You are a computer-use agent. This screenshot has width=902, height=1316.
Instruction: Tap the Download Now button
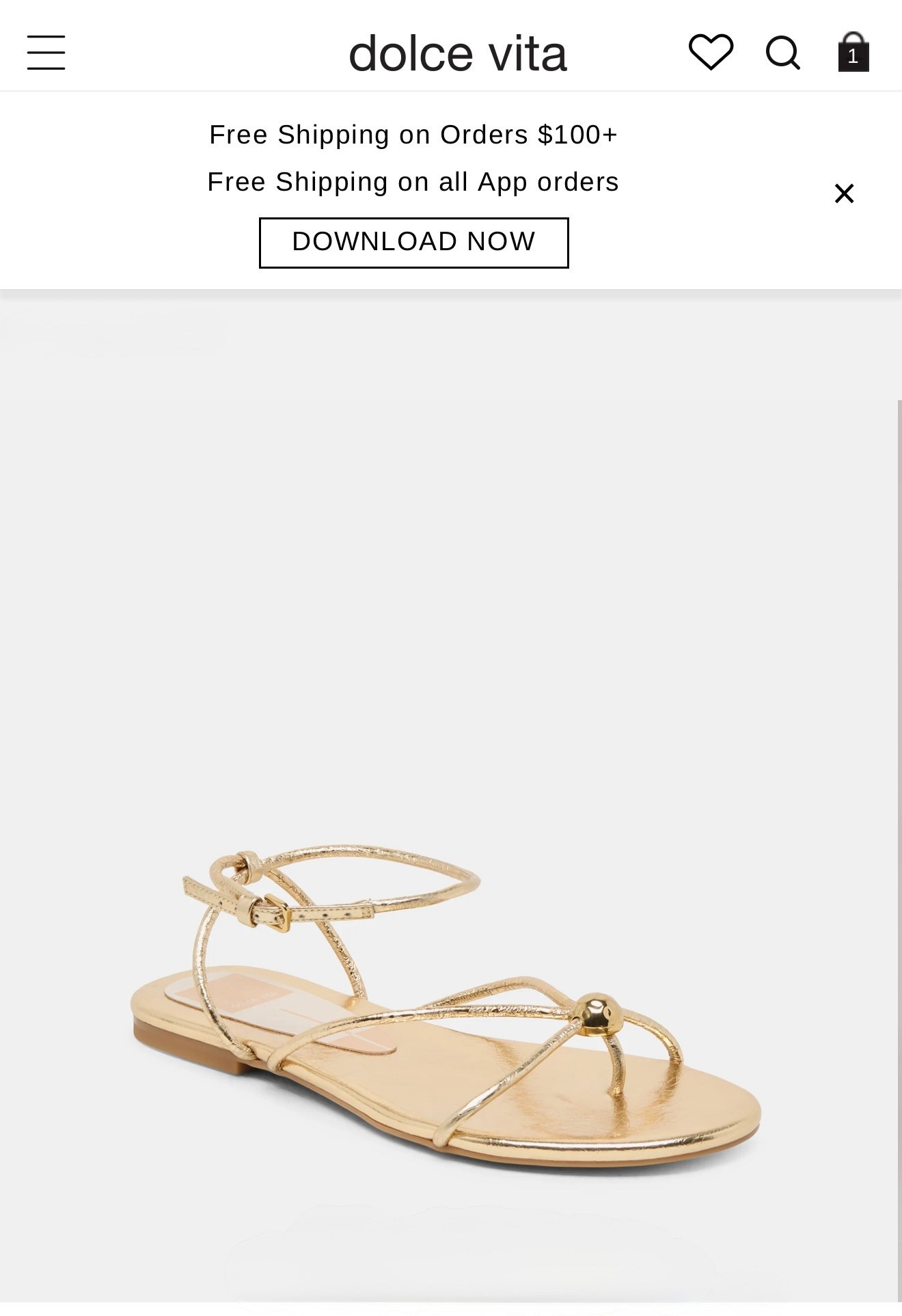pos(413,243)
